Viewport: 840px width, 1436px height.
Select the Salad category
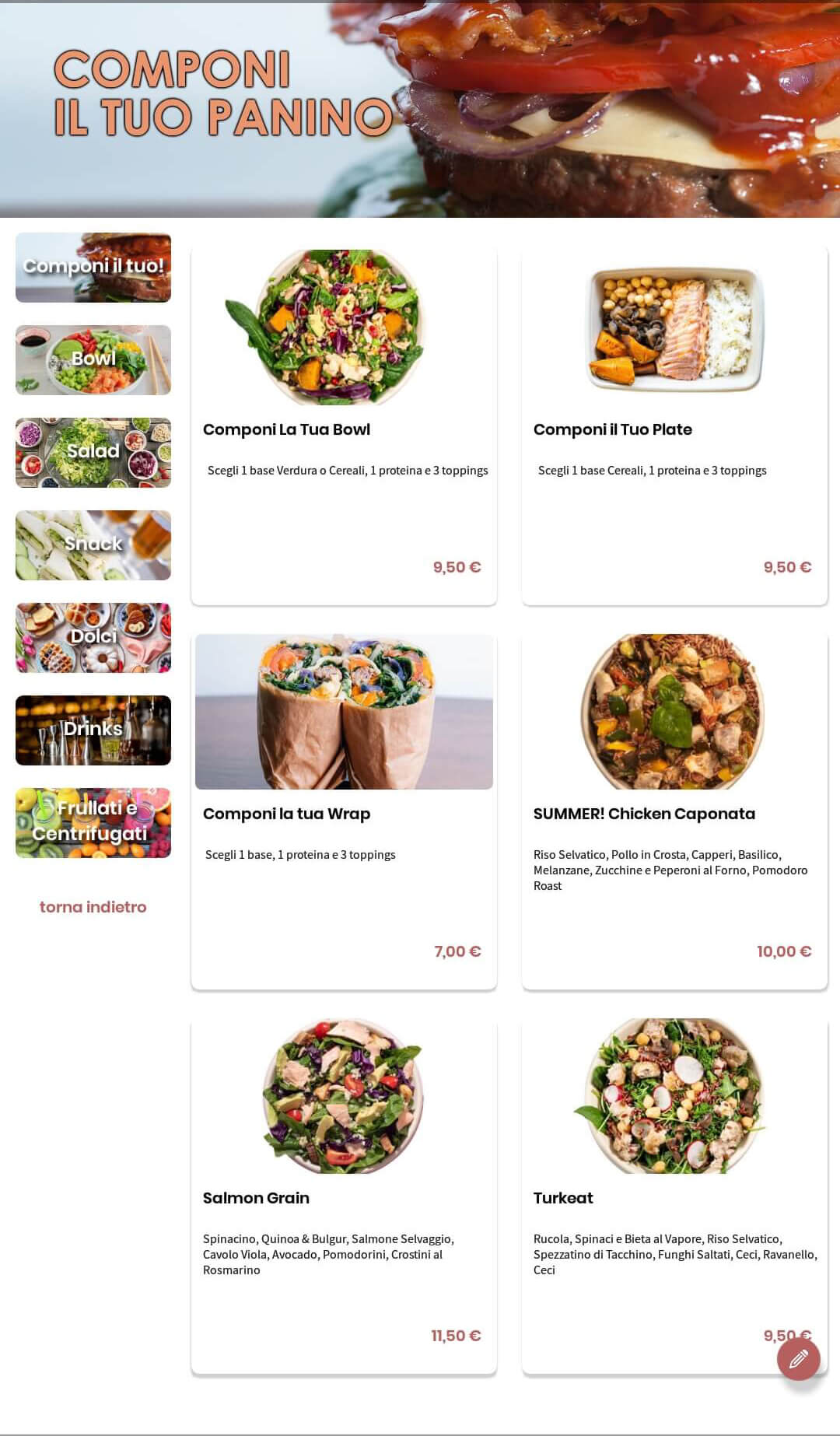[x=93, y=452]
